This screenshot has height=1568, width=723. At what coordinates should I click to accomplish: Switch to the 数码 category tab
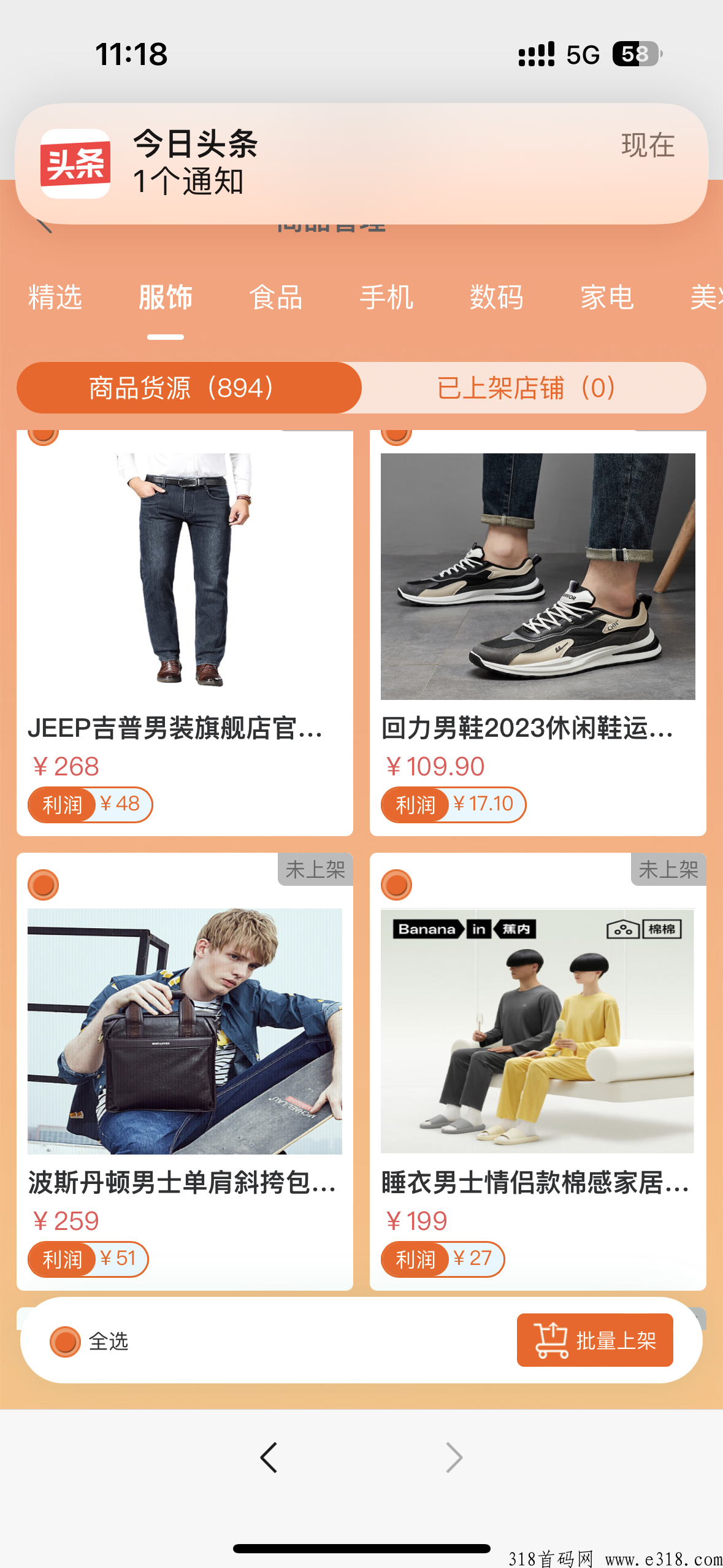[x=496, y=298]
